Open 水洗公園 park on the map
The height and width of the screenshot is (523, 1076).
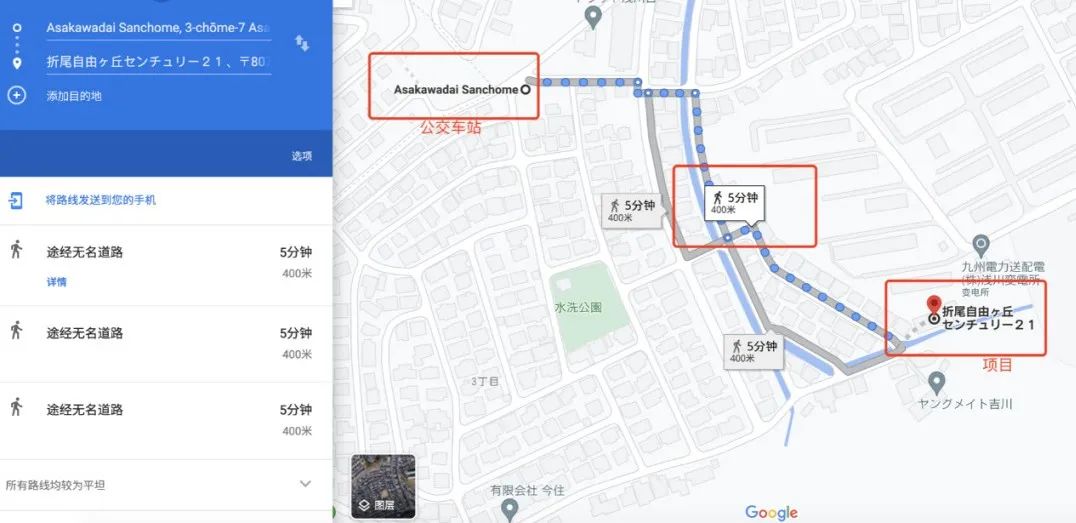coord(578,308)
